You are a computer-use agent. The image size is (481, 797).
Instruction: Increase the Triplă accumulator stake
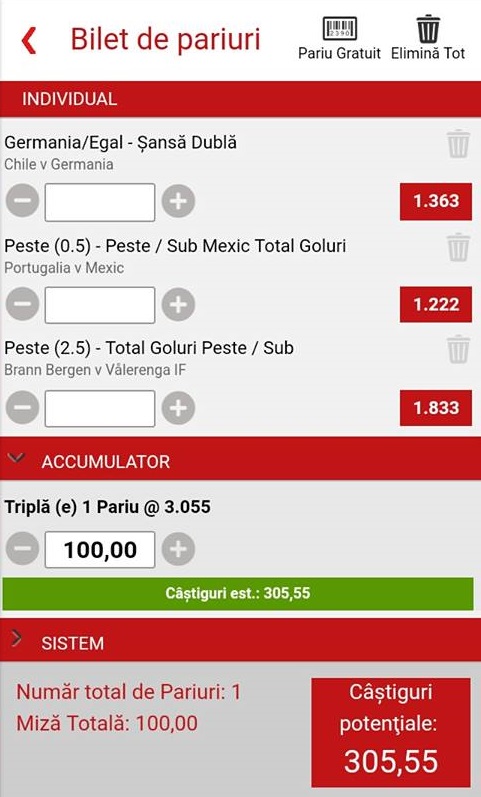[x=178, y=549]
